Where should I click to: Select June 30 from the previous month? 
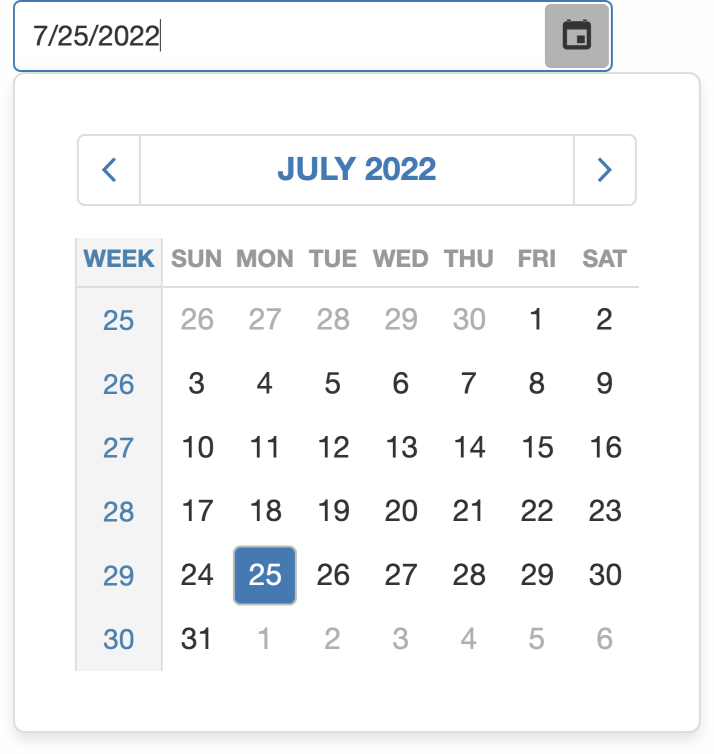[469, 320]
